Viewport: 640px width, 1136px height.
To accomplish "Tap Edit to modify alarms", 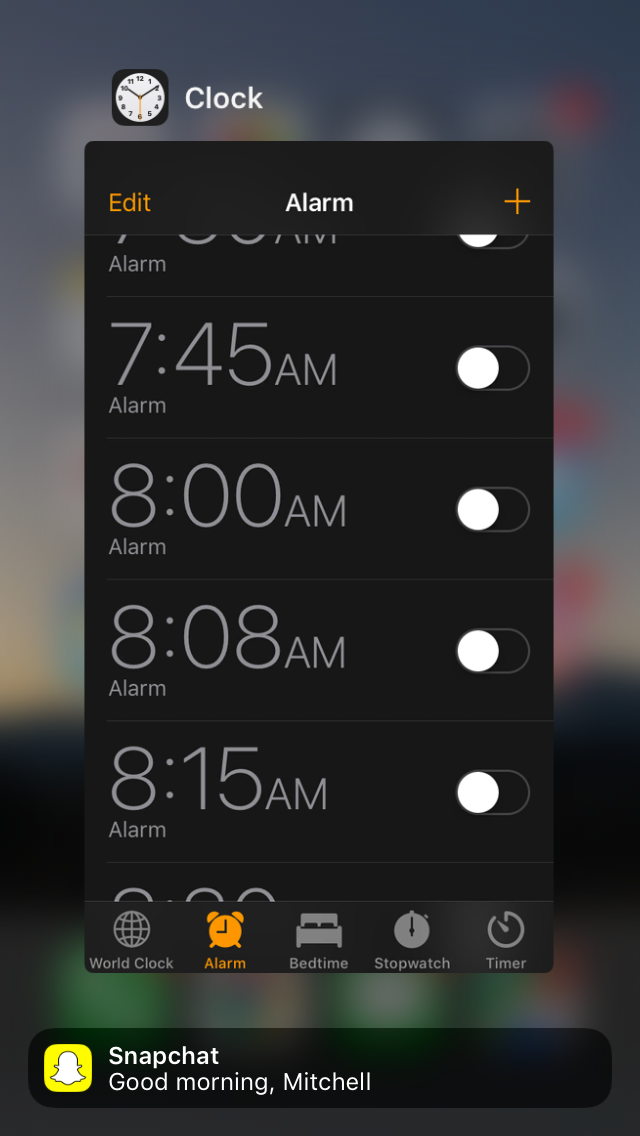I will 130,202.
